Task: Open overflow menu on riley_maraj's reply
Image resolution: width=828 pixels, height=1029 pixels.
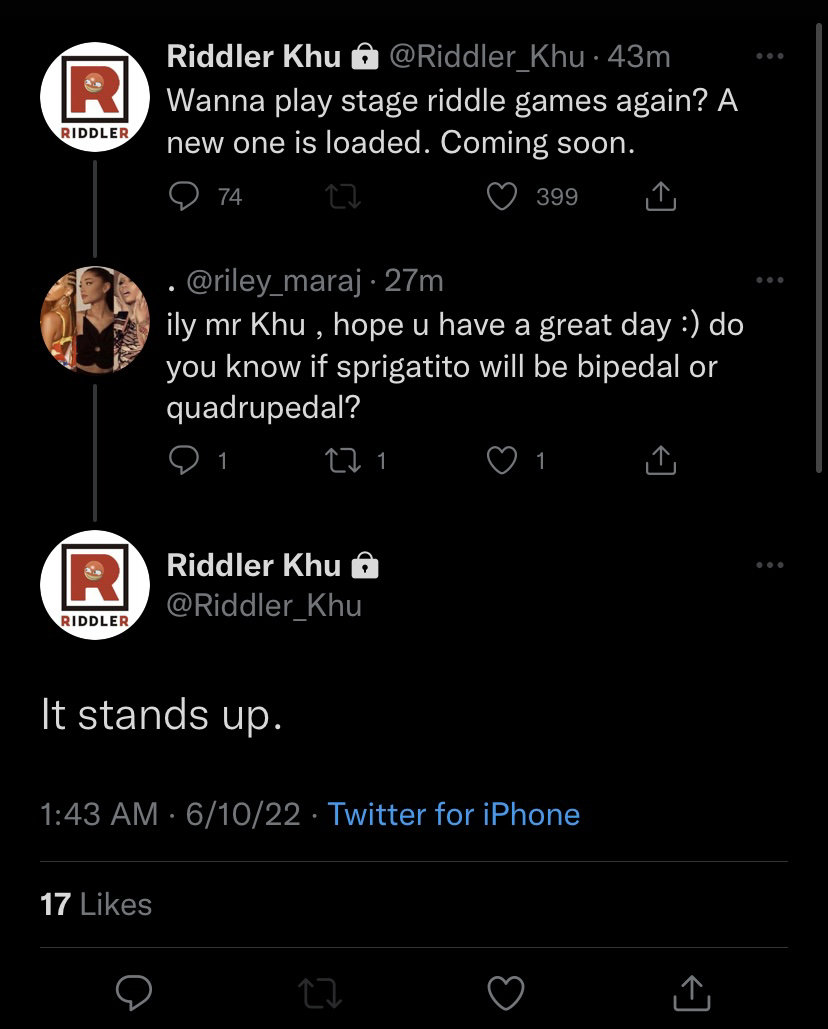Action: (x=769, y=281)
